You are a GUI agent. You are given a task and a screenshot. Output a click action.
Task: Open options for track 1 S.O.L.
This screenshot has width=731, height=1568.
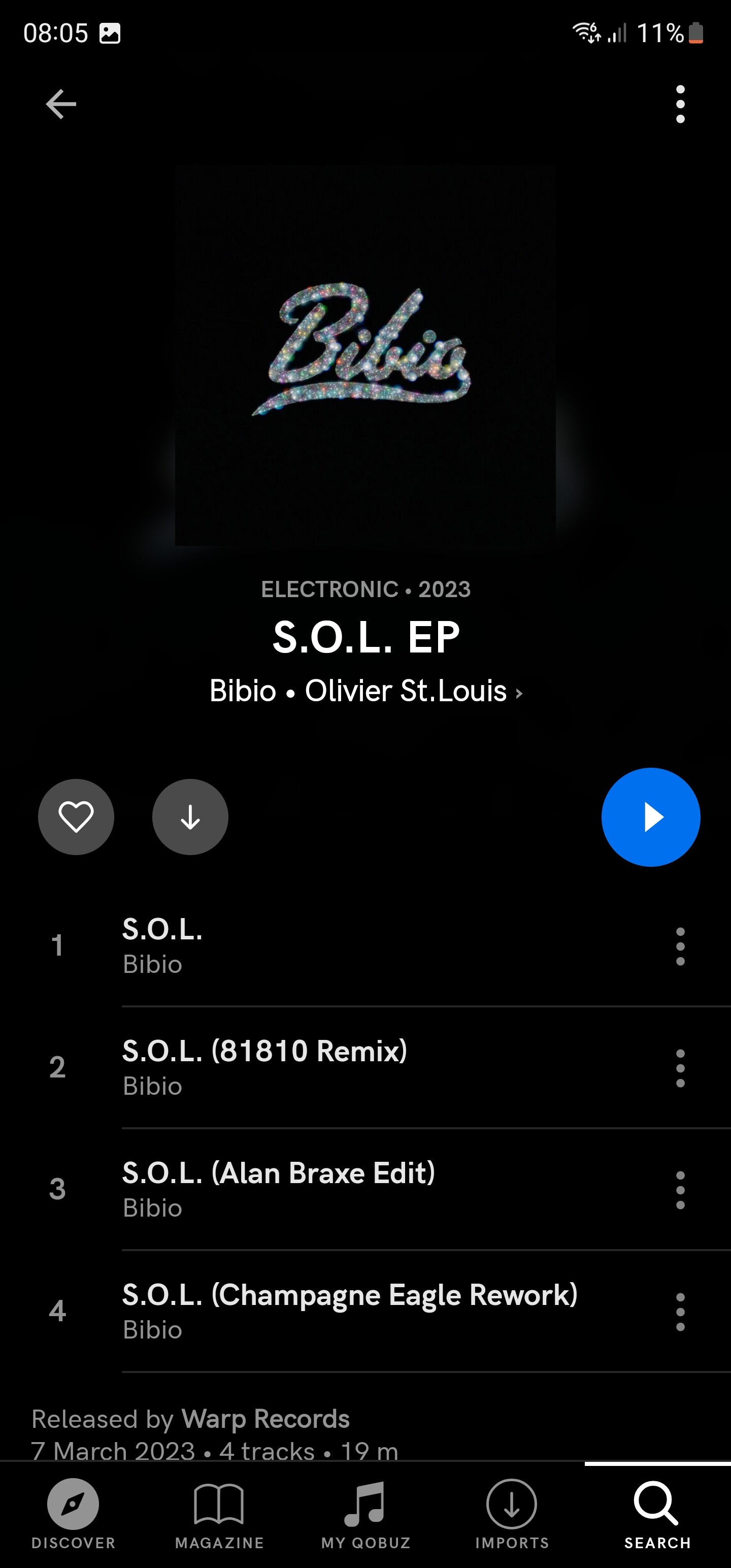(680, 946)
